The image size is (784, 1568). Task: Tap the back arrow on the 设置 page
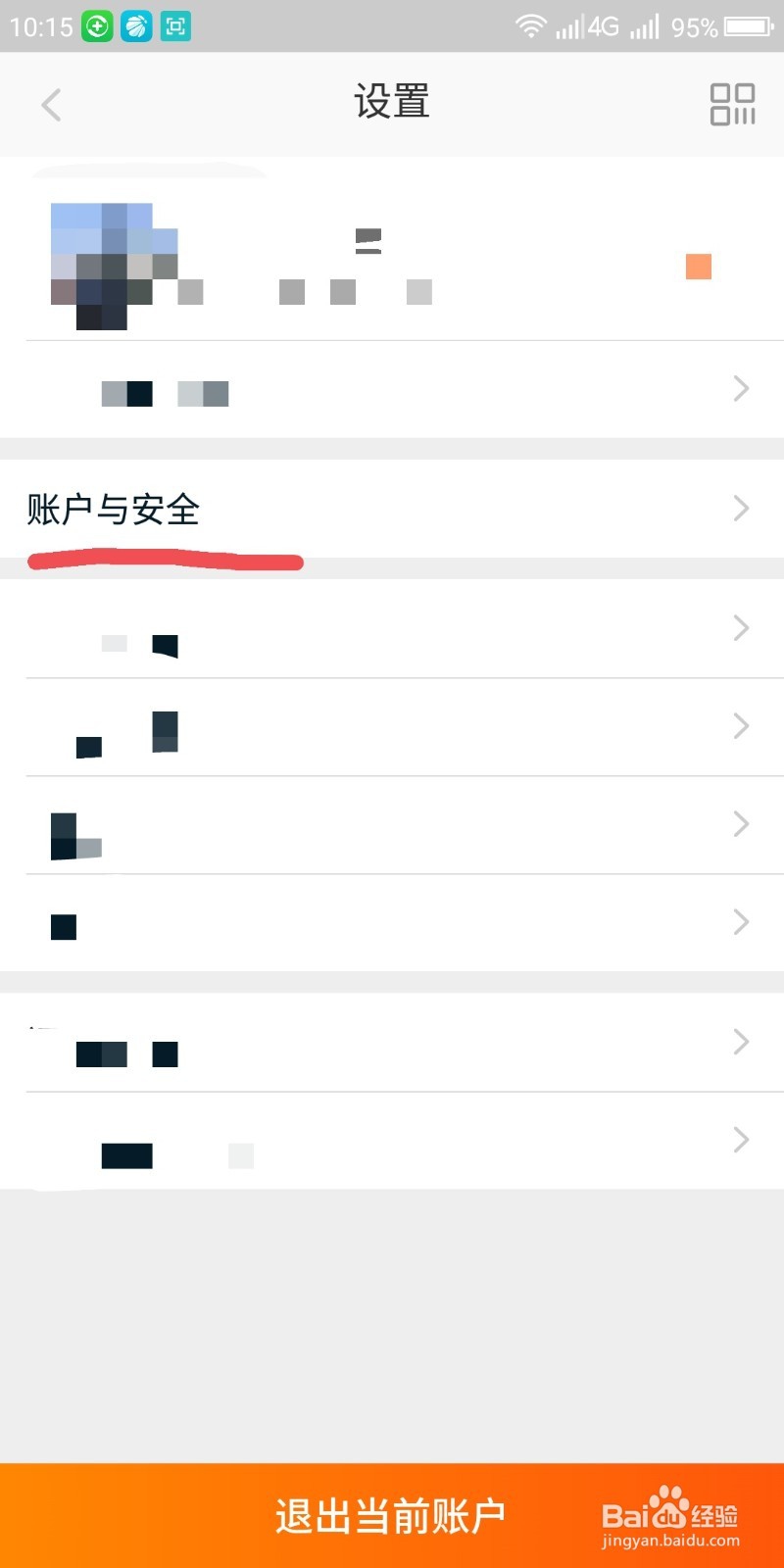point(51,105)
